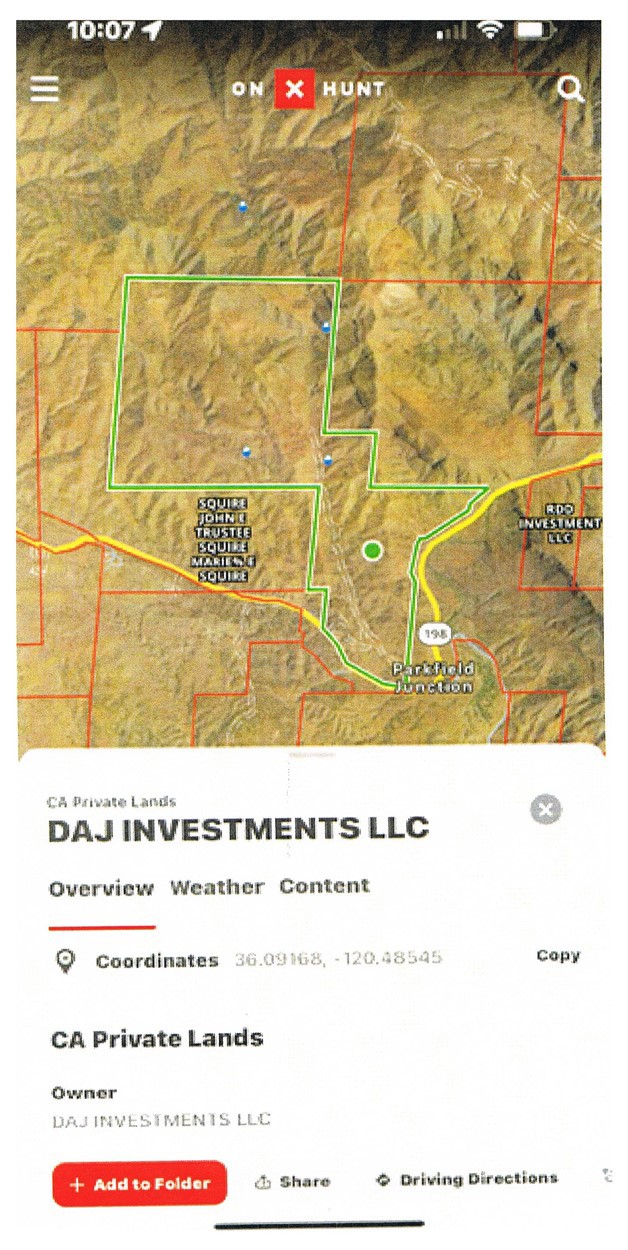Switch to the Weather tab
The height and width of the screenshot is (1250, 628).
pos(217,887)
